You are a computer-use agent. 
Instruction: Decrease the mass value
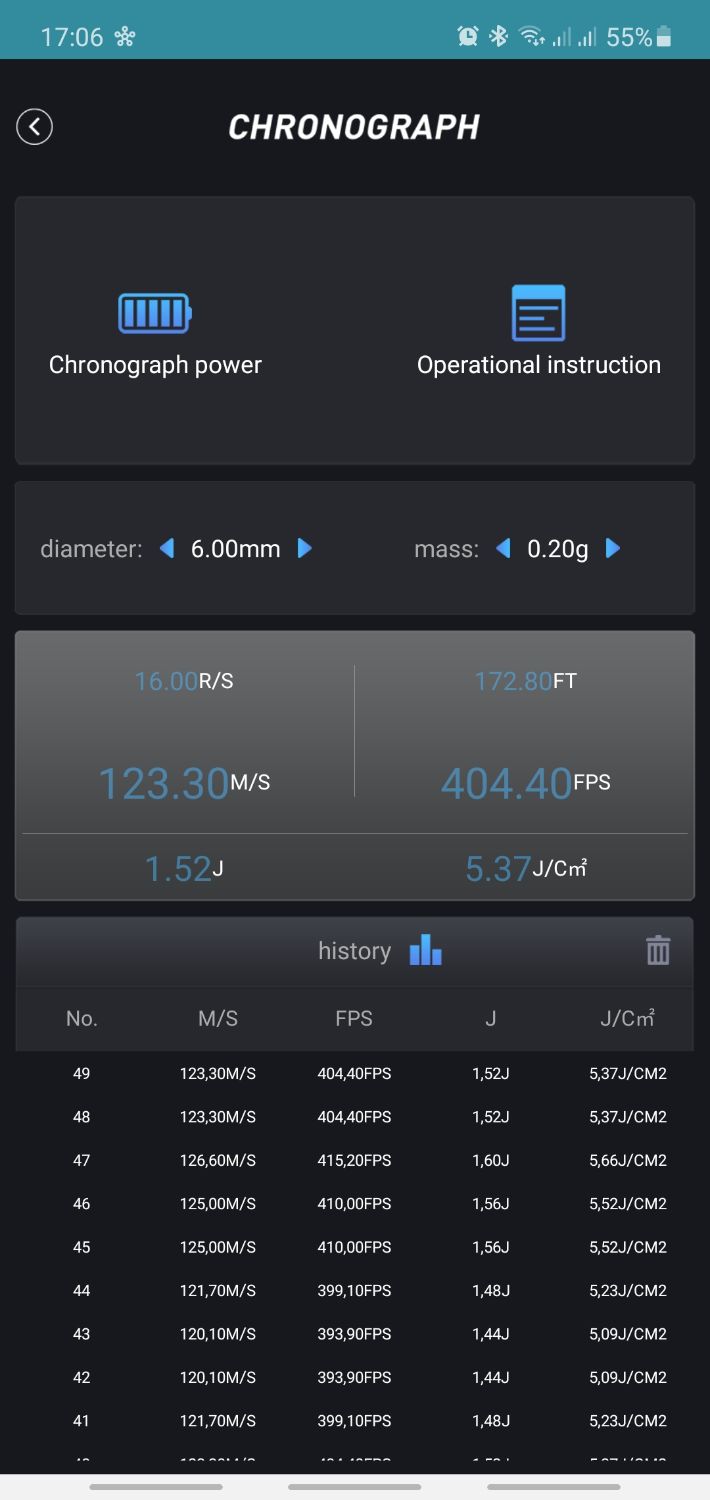pyautogui.click(x=503, y=548)
